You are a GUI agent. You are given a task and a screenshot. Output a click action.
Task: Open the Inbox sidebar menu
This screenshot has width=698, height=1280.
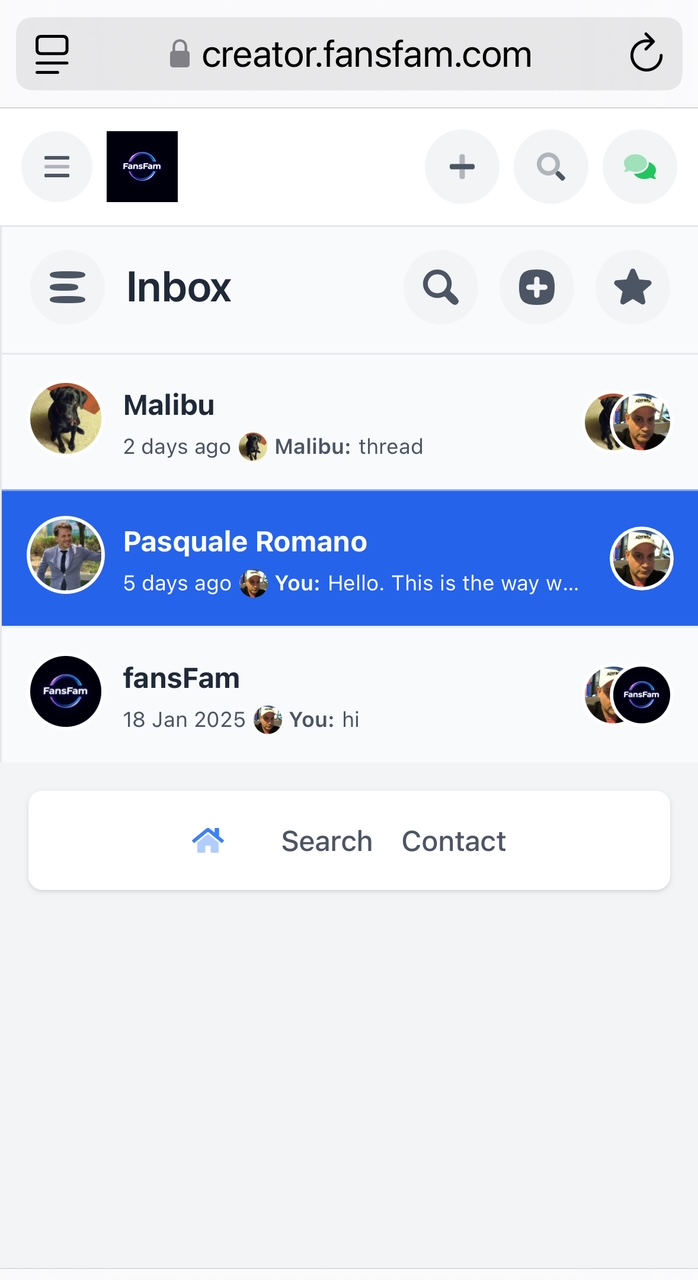(x=67, y=288)
